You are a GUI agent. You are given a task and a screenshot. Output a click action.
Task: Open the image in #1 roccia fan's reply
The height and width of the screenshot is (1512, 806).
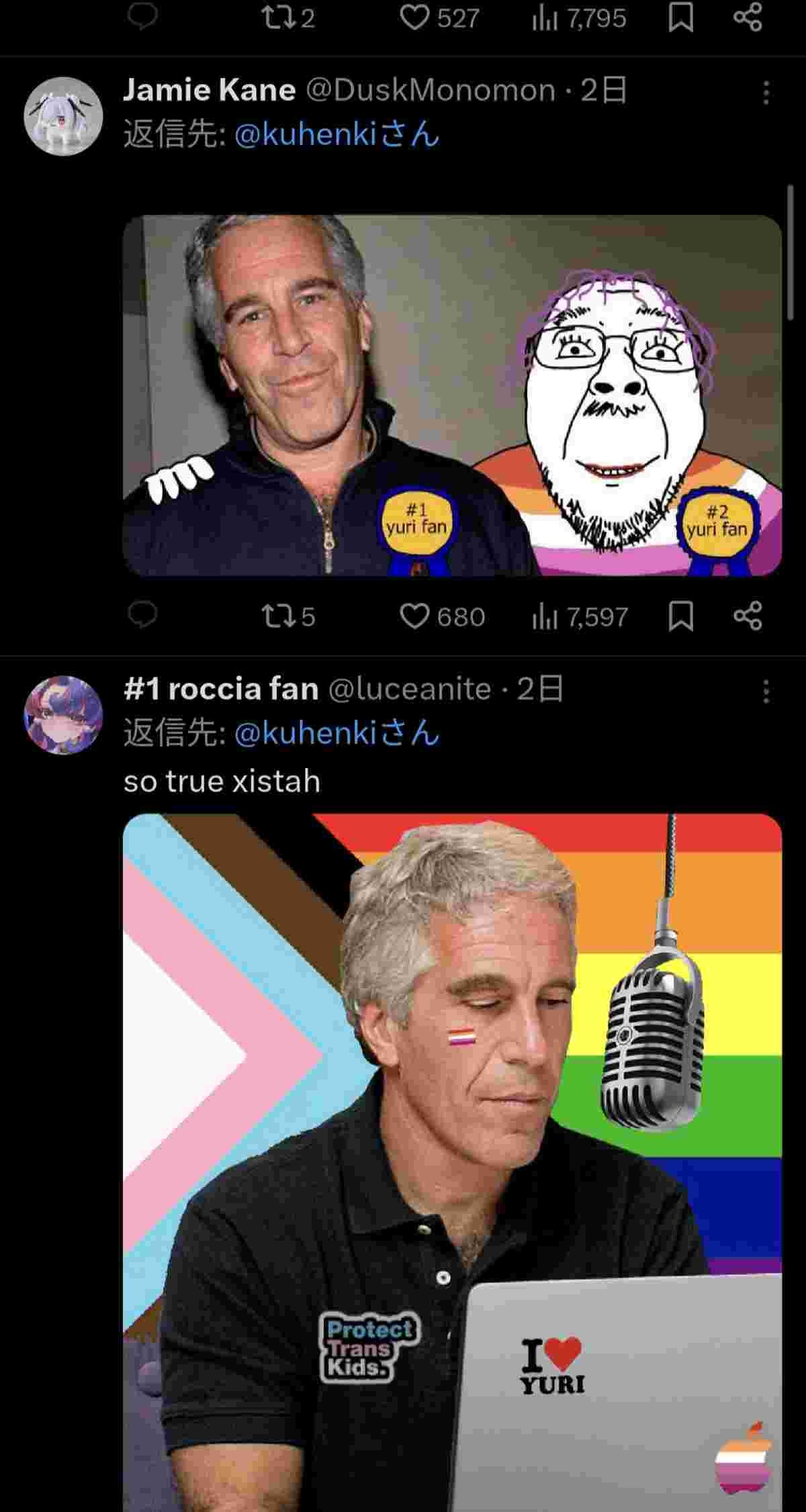click(452, 1162)
